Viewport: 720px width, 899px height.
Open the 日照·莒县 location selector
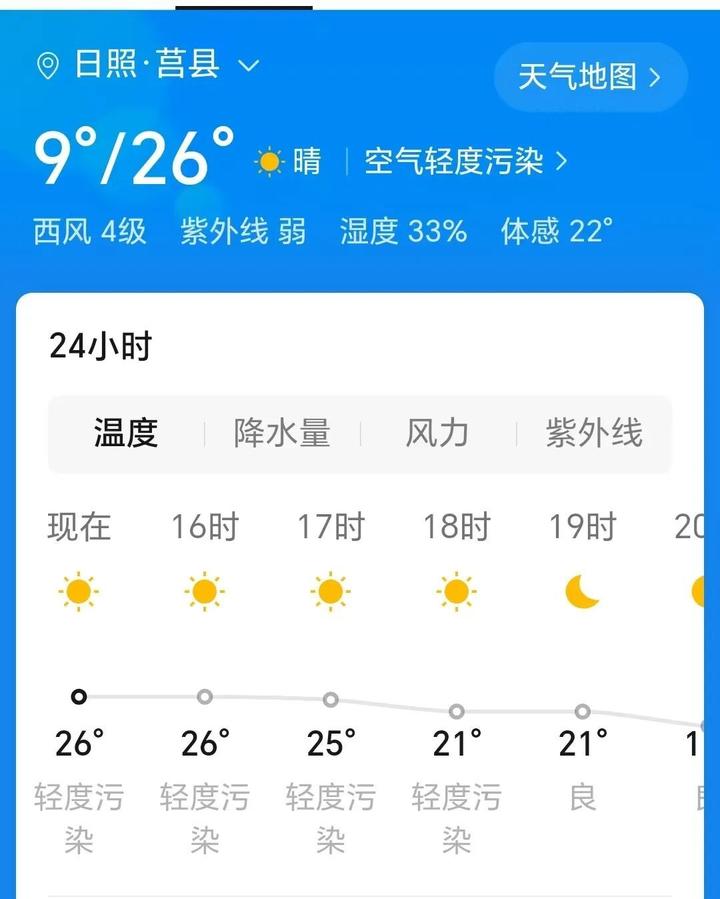coord(148,66)
